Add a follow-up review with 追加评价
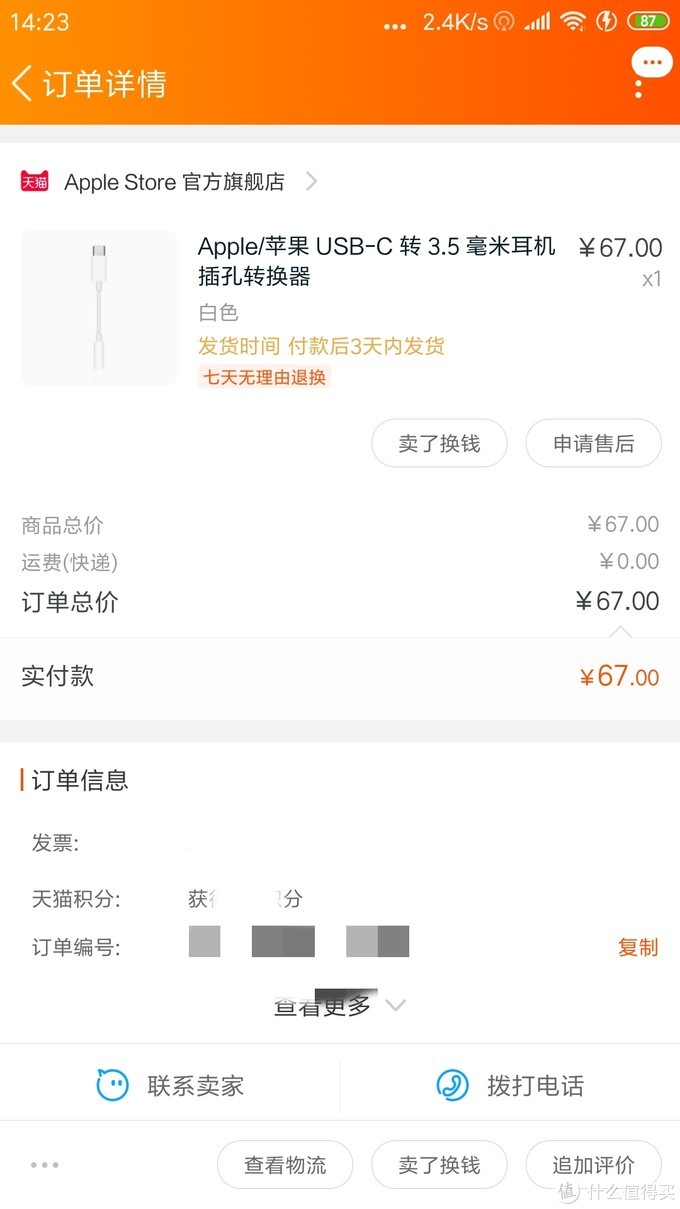This screenshot has height=1209, width=680. 593,1165
